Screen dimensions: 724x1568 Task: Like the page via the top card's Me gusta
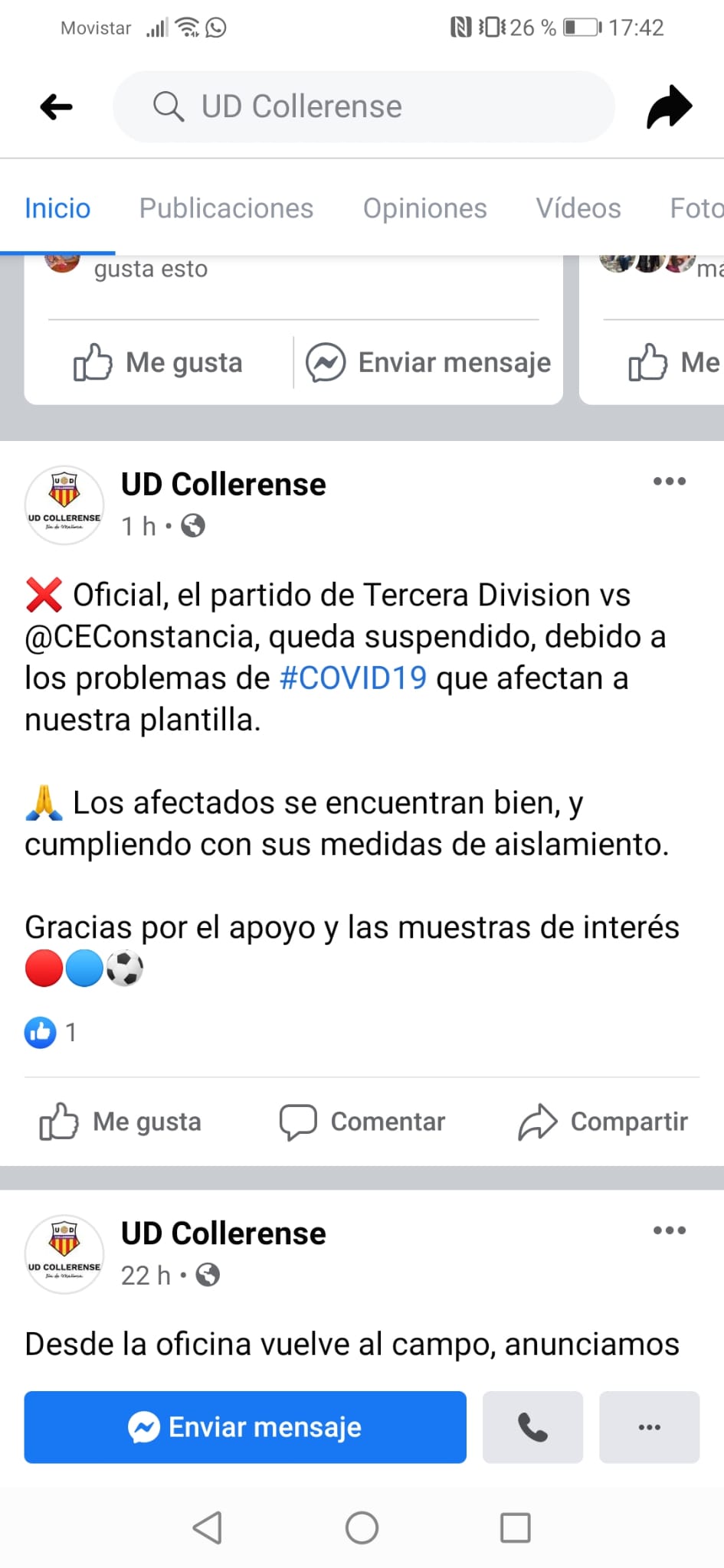159,362
